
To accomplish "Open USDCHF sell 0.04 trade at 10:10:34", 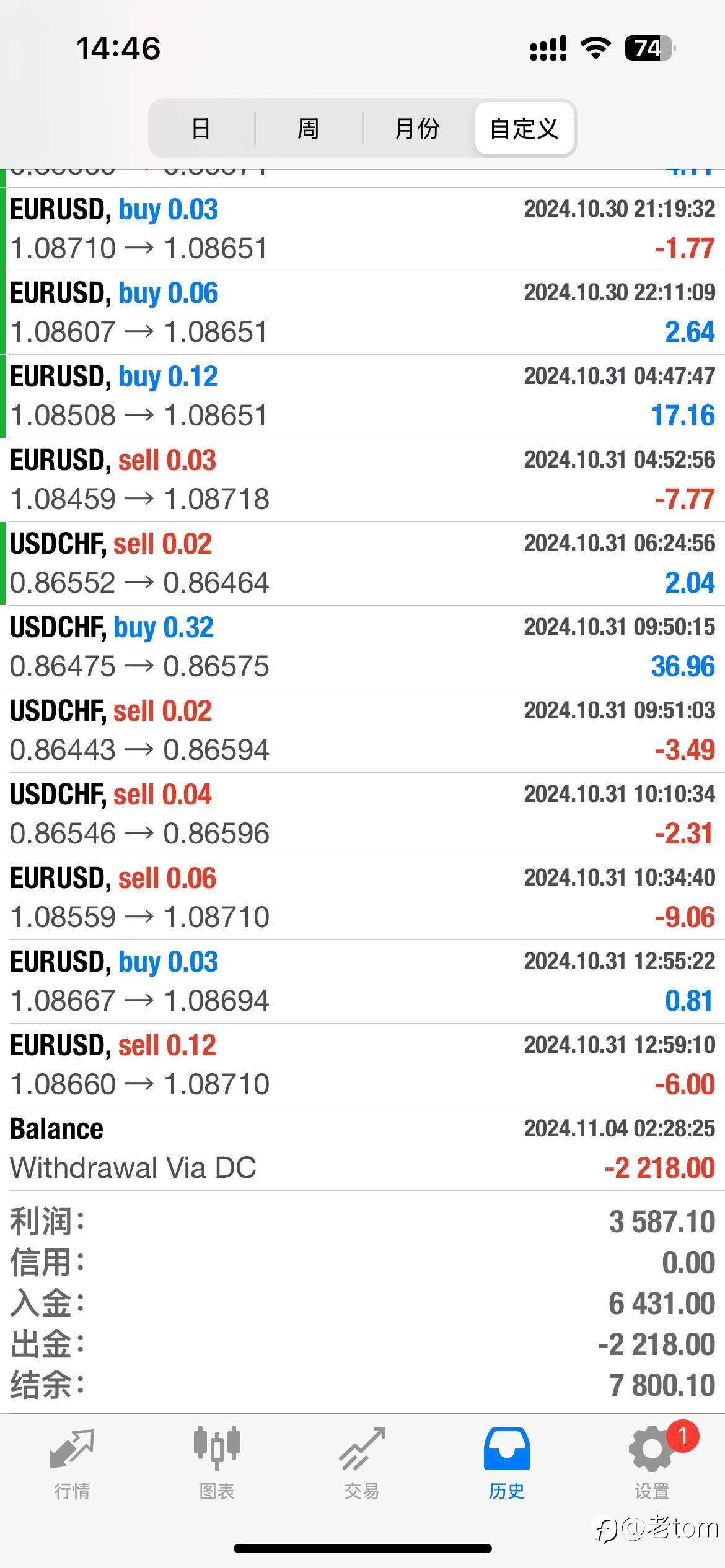I will coord(362,814).
